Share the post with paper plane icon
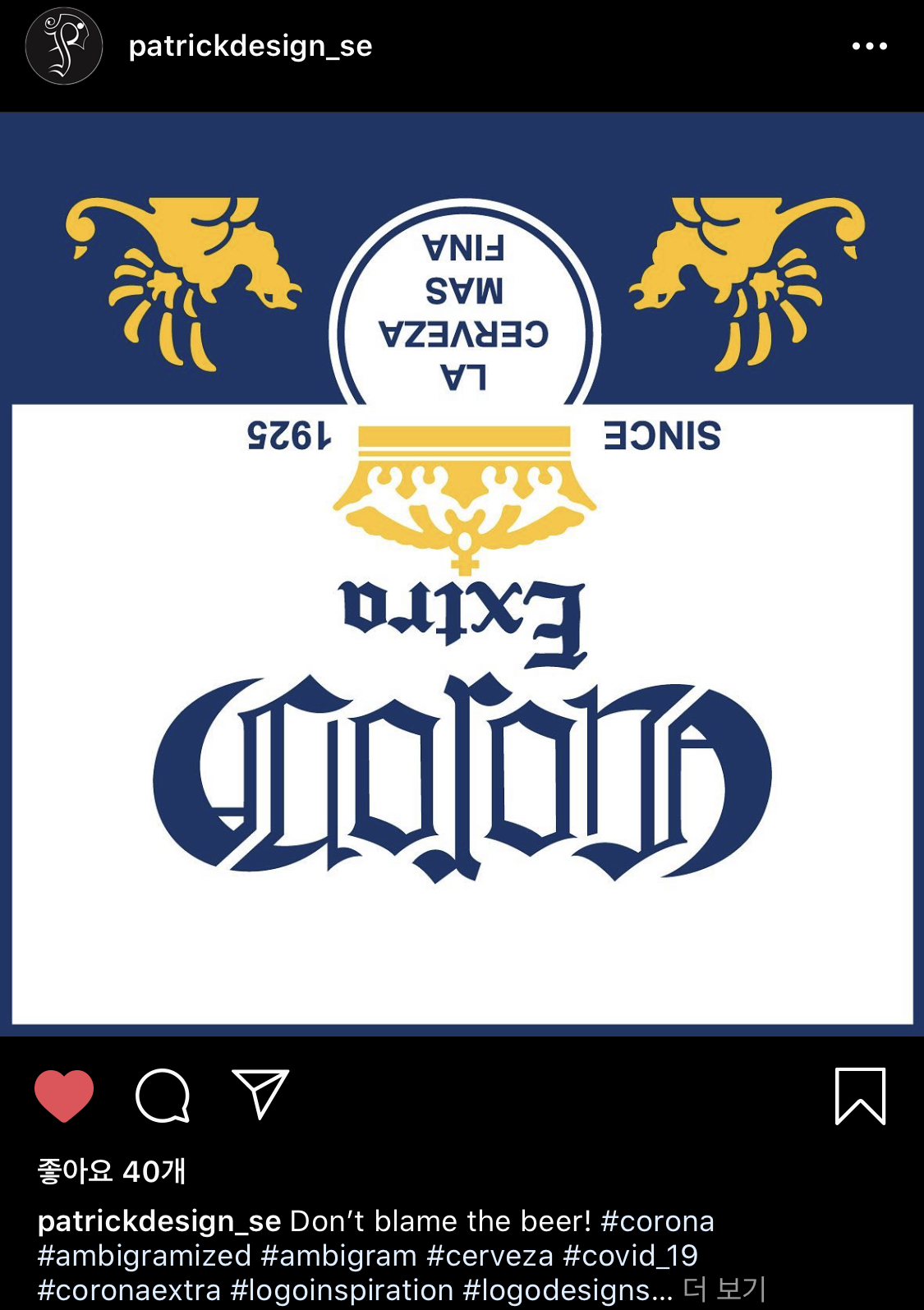924x1310 pixels. pyautogui.click(x=260, y=1094)
